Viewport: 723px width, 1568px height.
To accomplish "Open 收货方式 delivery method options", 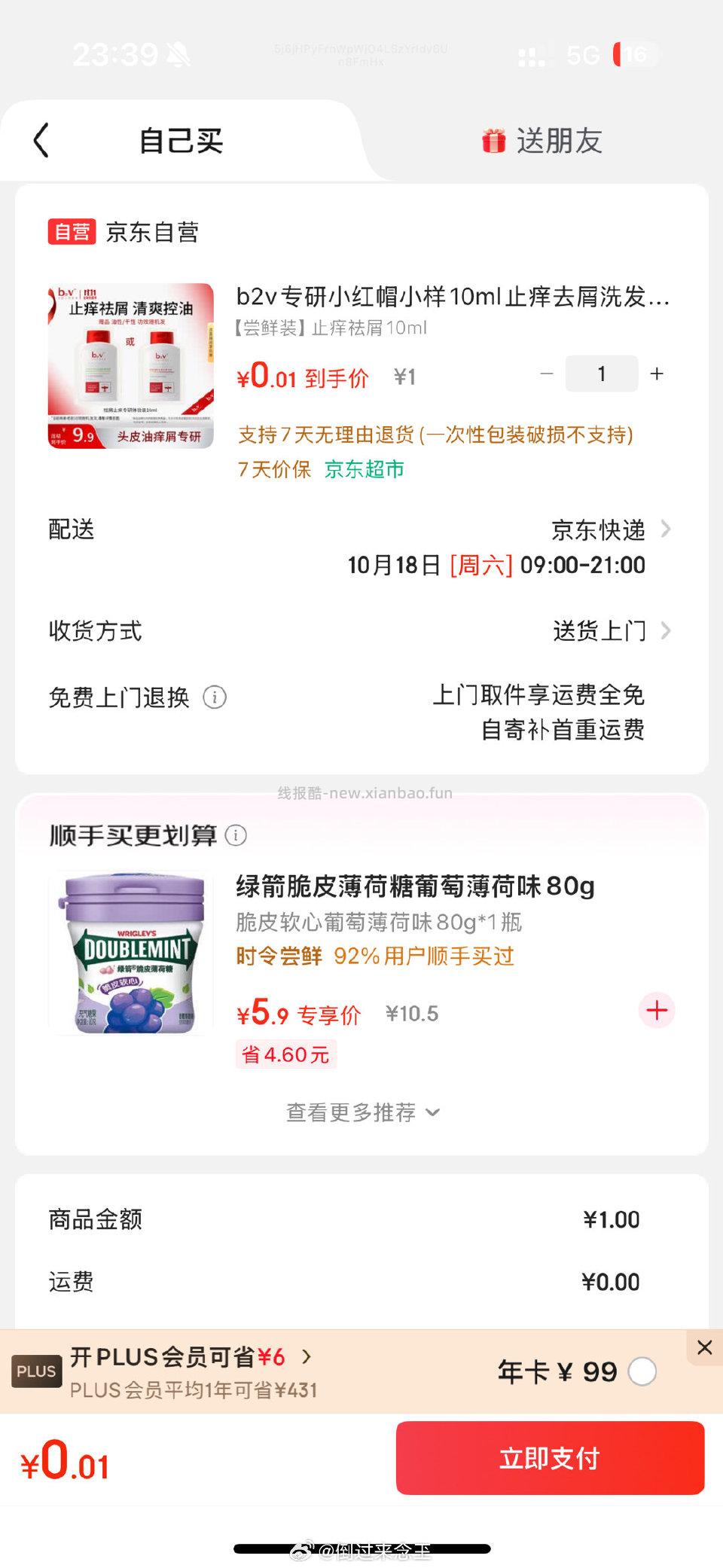I will (666, 631).
